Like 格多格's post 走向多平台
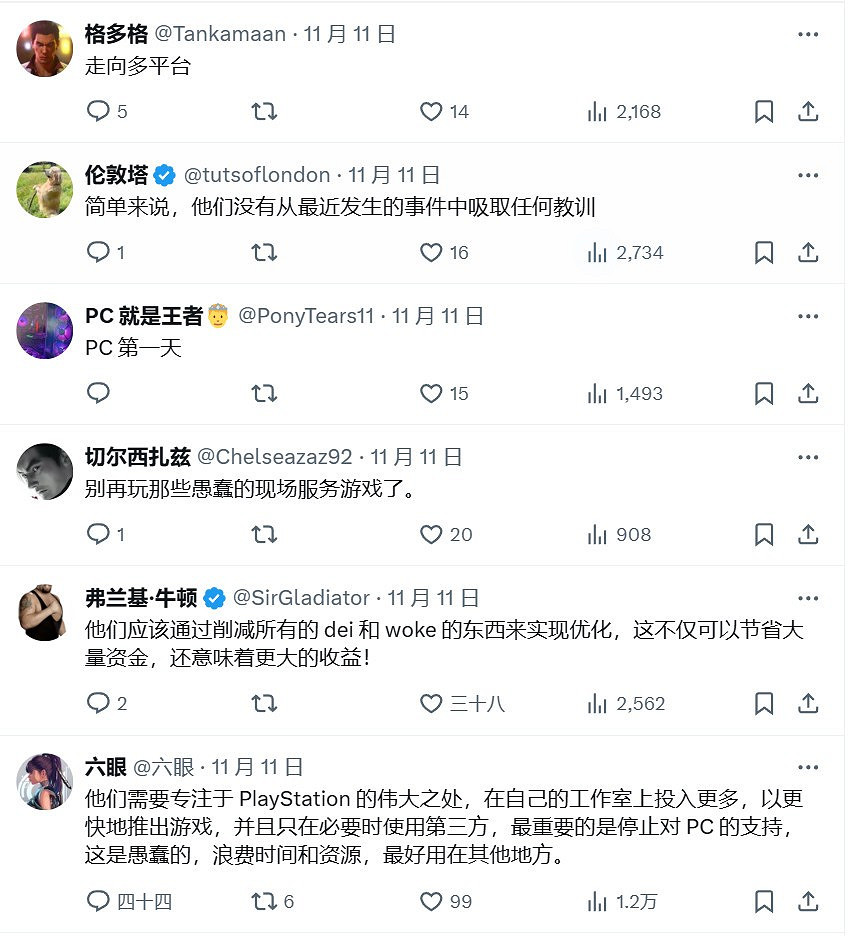The width and height of the screenshot is (868, 936). tap(431, 112)
